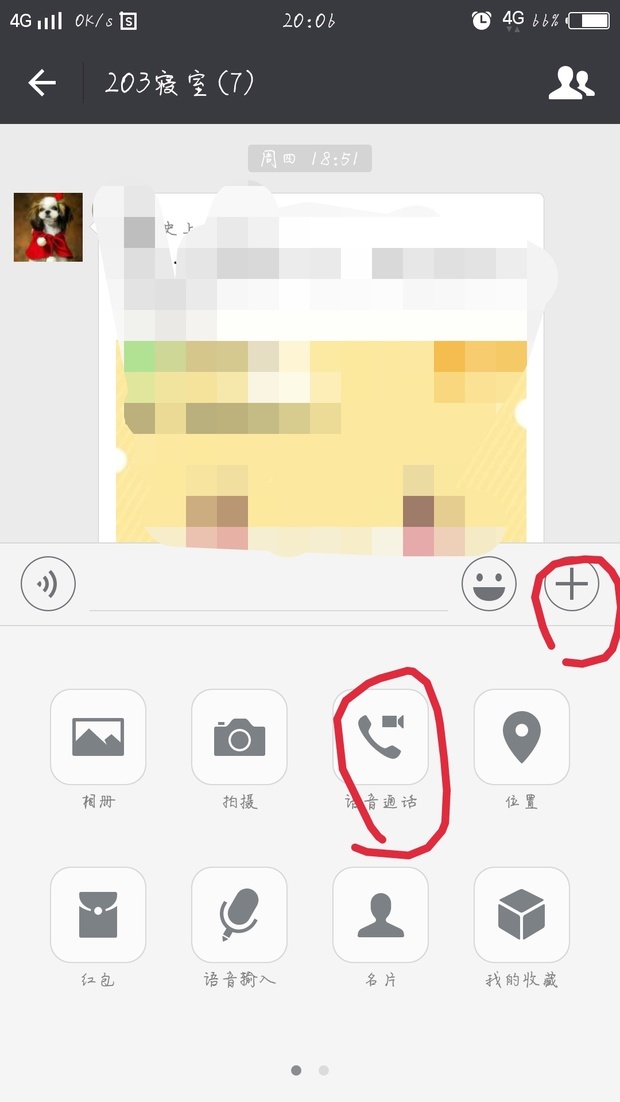View the sender's dog avatar profile
This screenshot has width=620, height=1102.
[x=48, y=228]
